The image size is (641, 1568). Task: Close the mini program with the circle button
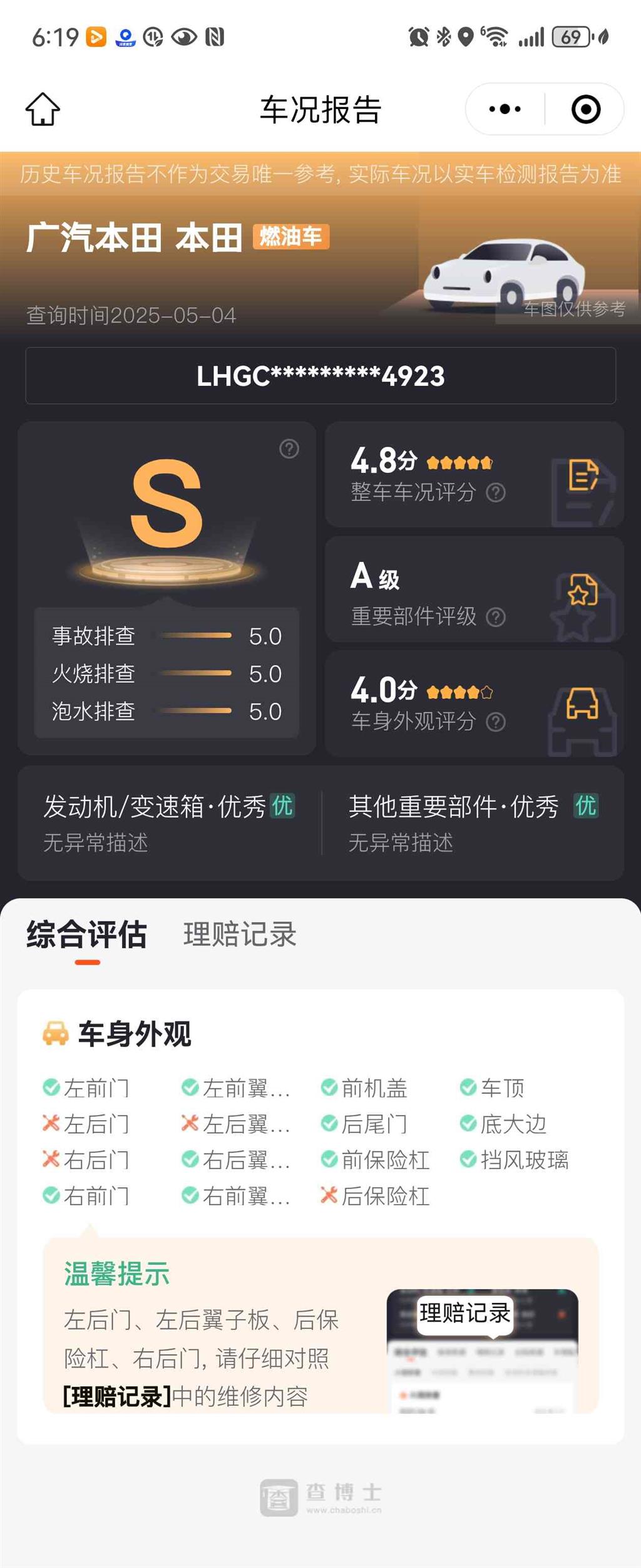(x=586, y=109)
